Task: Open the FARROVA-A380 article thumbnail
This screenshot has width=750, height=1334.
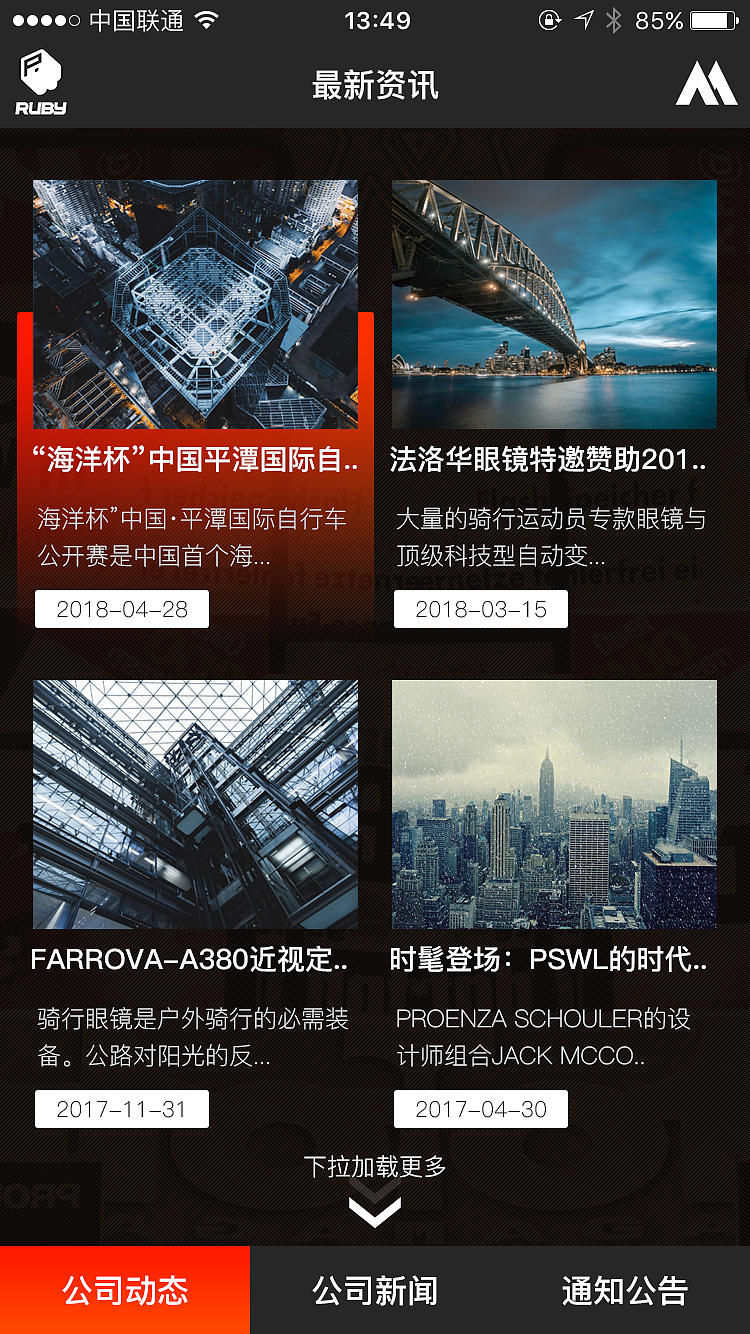Action: tap(196, 805)
